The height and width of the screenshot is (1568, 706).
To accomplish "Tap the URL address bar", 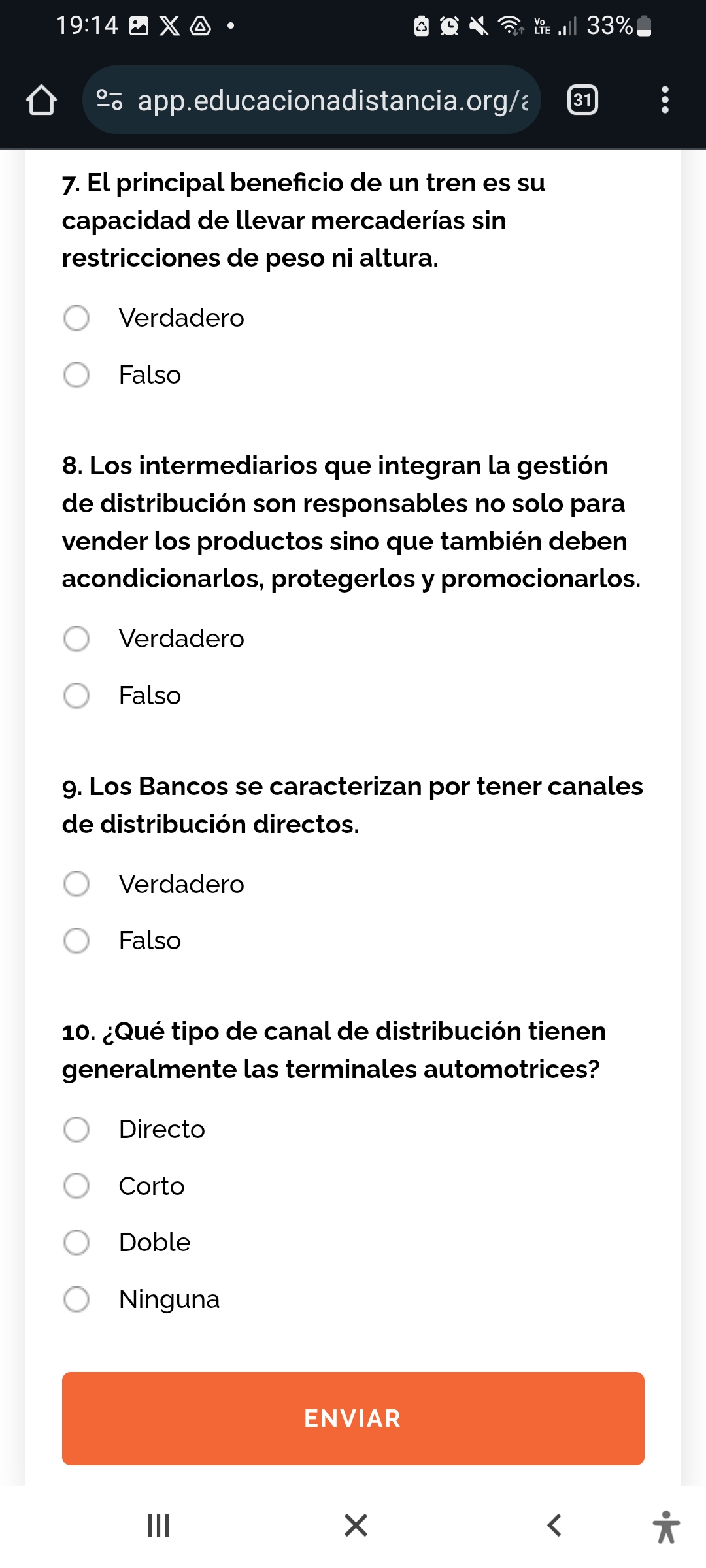I will pos(312,100).
